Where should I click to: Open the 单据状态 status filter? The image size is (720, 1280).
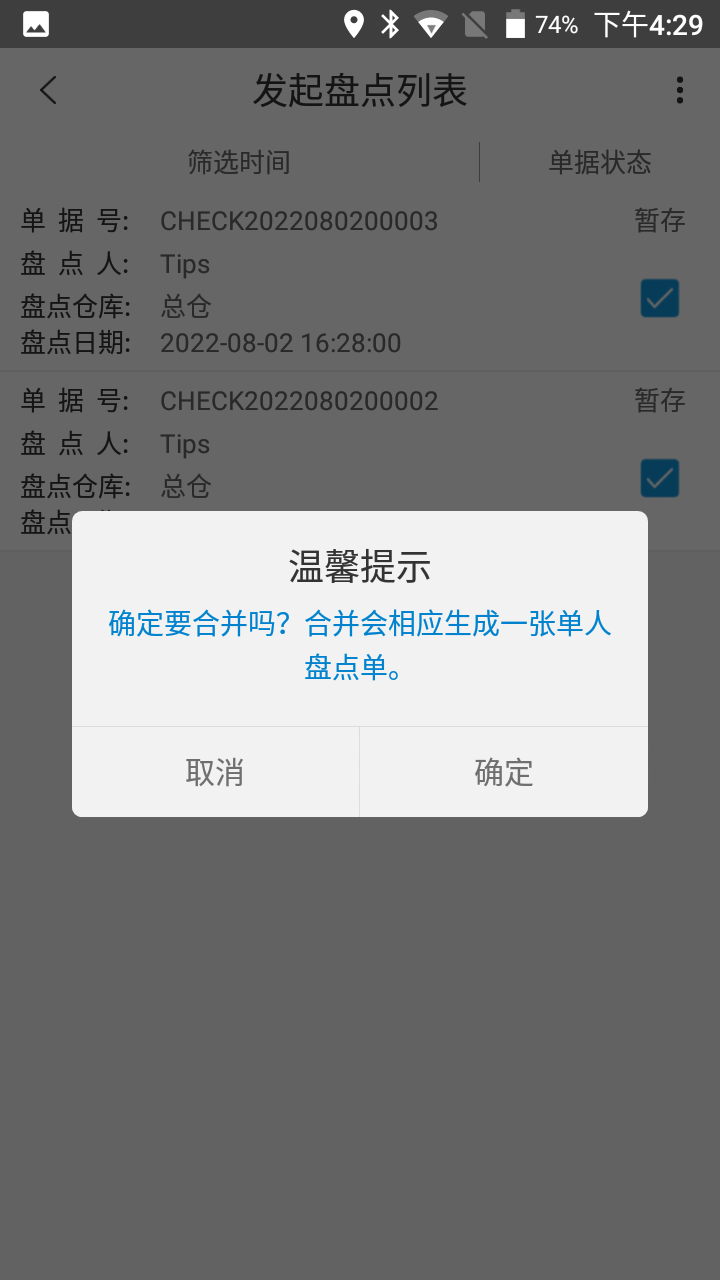tap(599, 162)
